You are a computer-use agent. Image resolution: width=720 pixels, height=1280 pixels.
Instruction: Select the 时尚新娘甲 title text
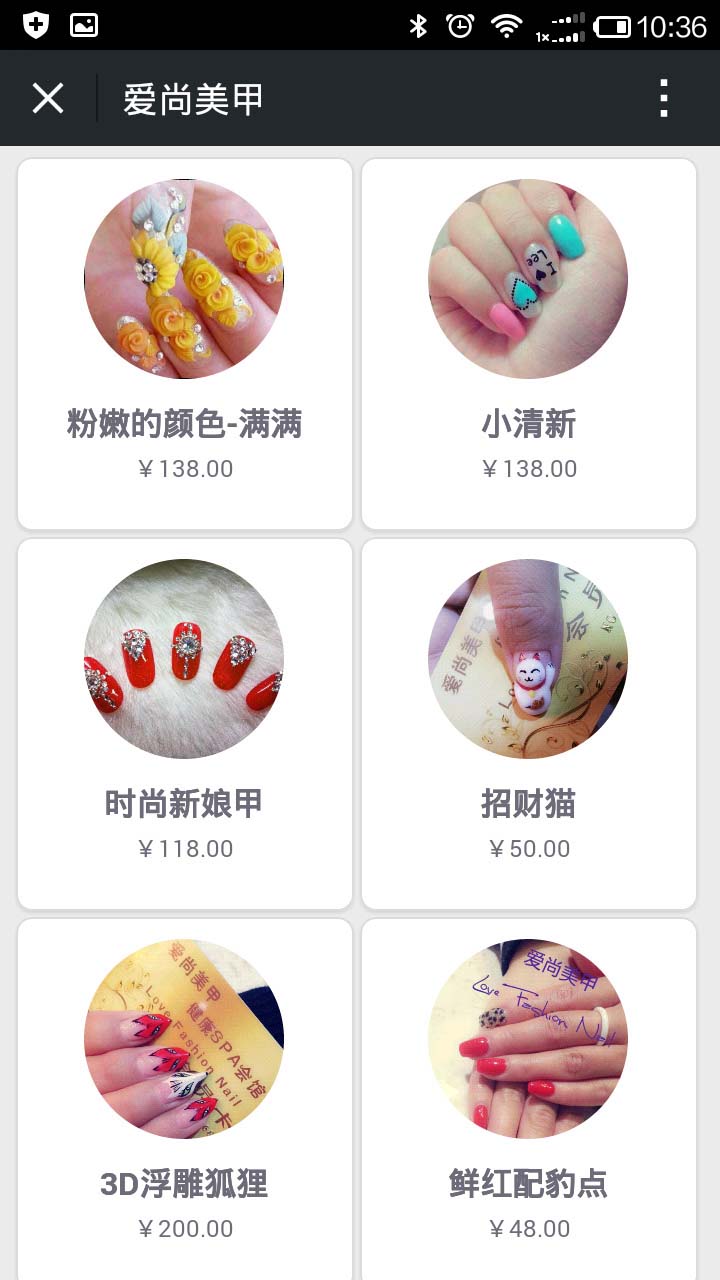pos(184,804)
